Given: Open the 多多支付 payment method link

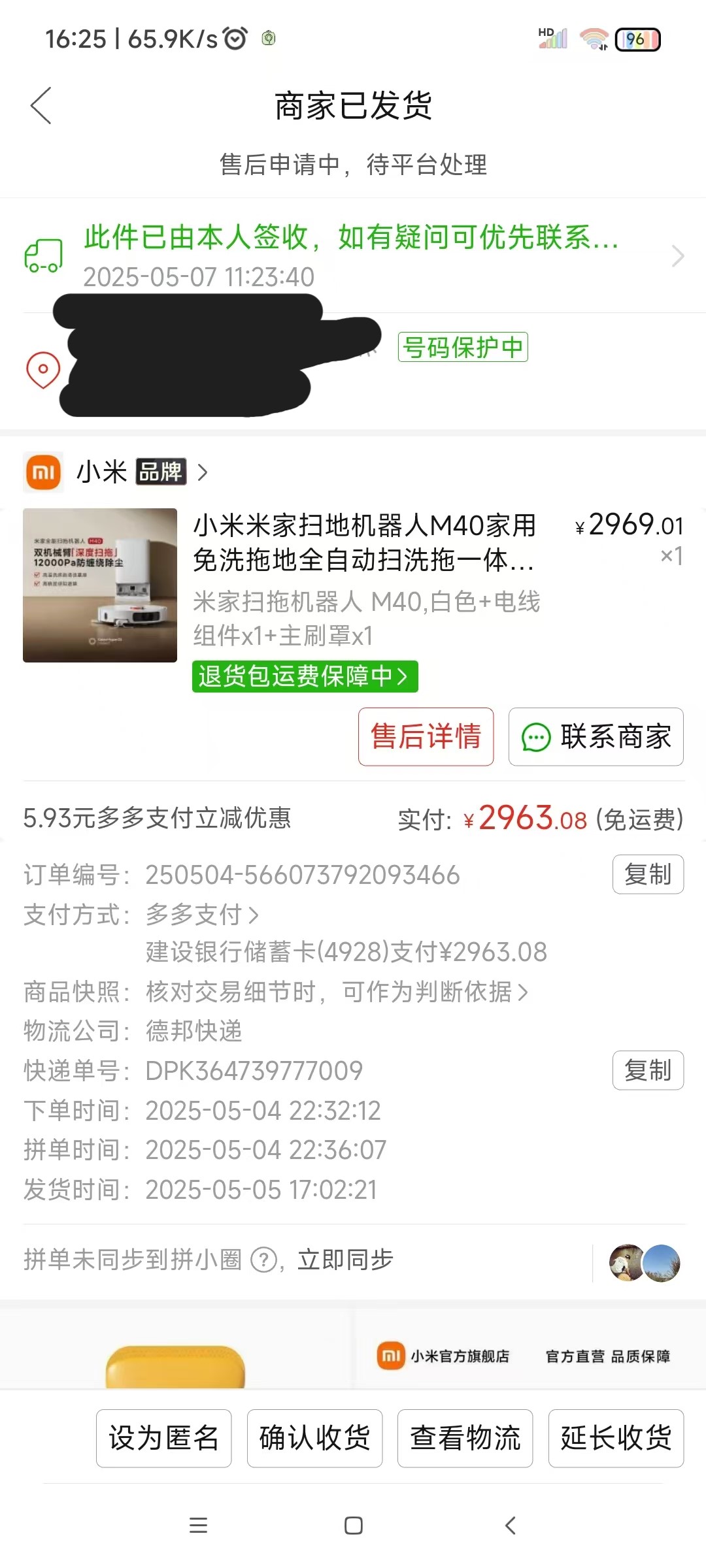Looking at the screenshot, I should [201, 915].
